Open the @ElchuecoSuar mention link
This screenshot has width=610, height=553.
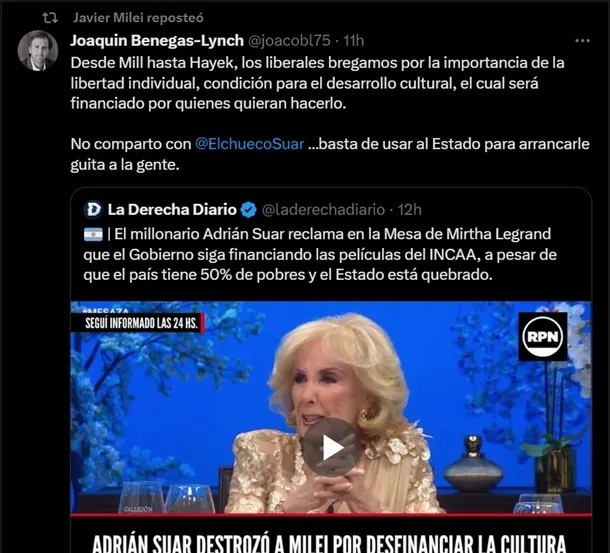248,143
